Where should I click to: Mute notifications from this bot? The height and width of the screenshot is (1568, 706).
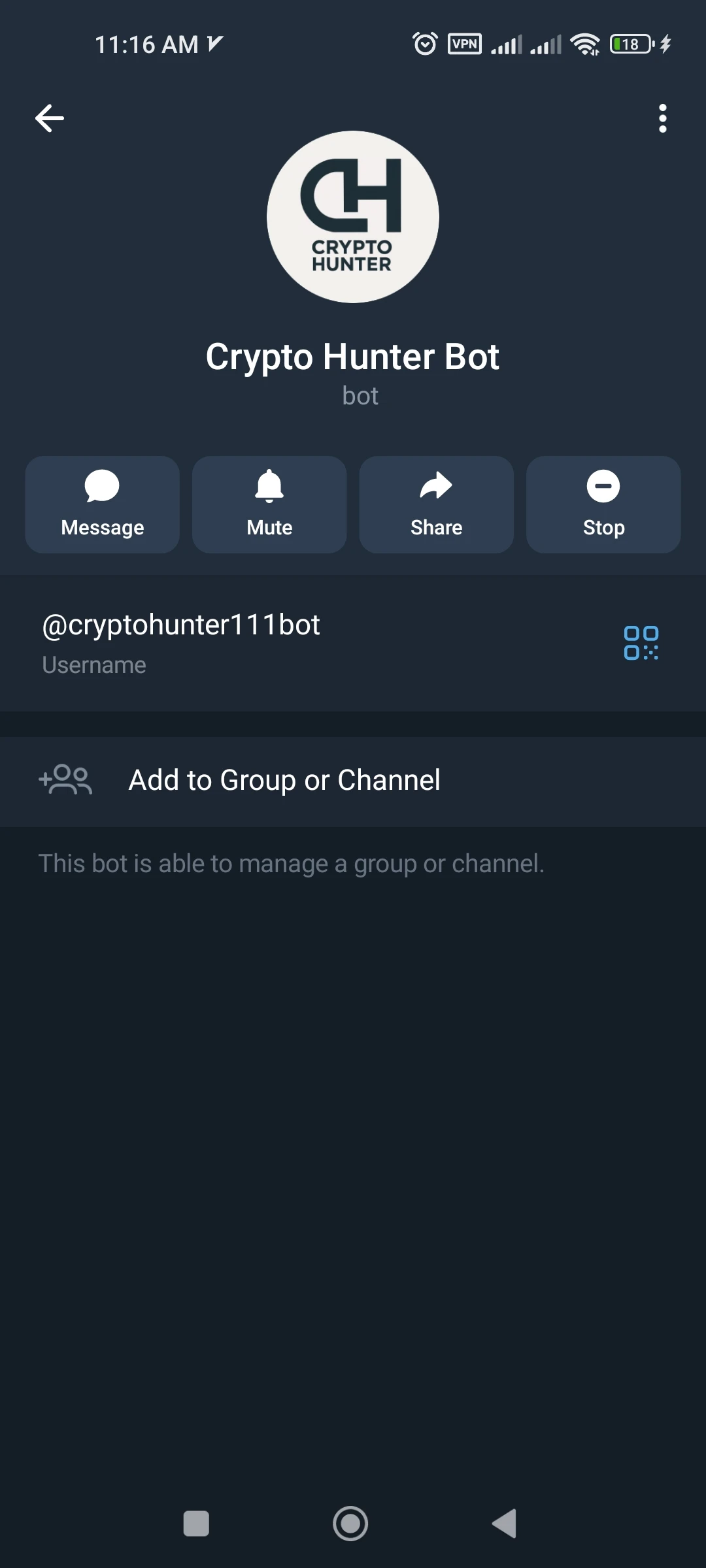pos(269,504)
